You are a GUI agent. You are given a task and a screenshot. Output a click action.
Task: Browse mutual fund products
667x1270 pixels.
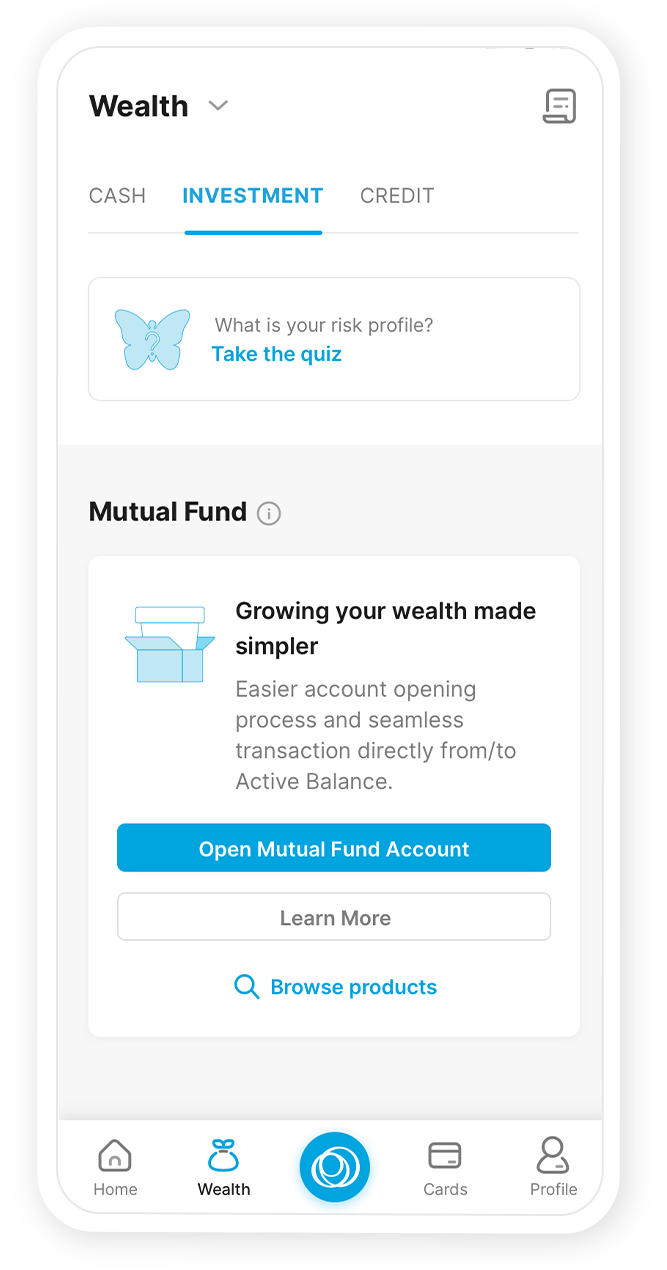coord(336,987)
